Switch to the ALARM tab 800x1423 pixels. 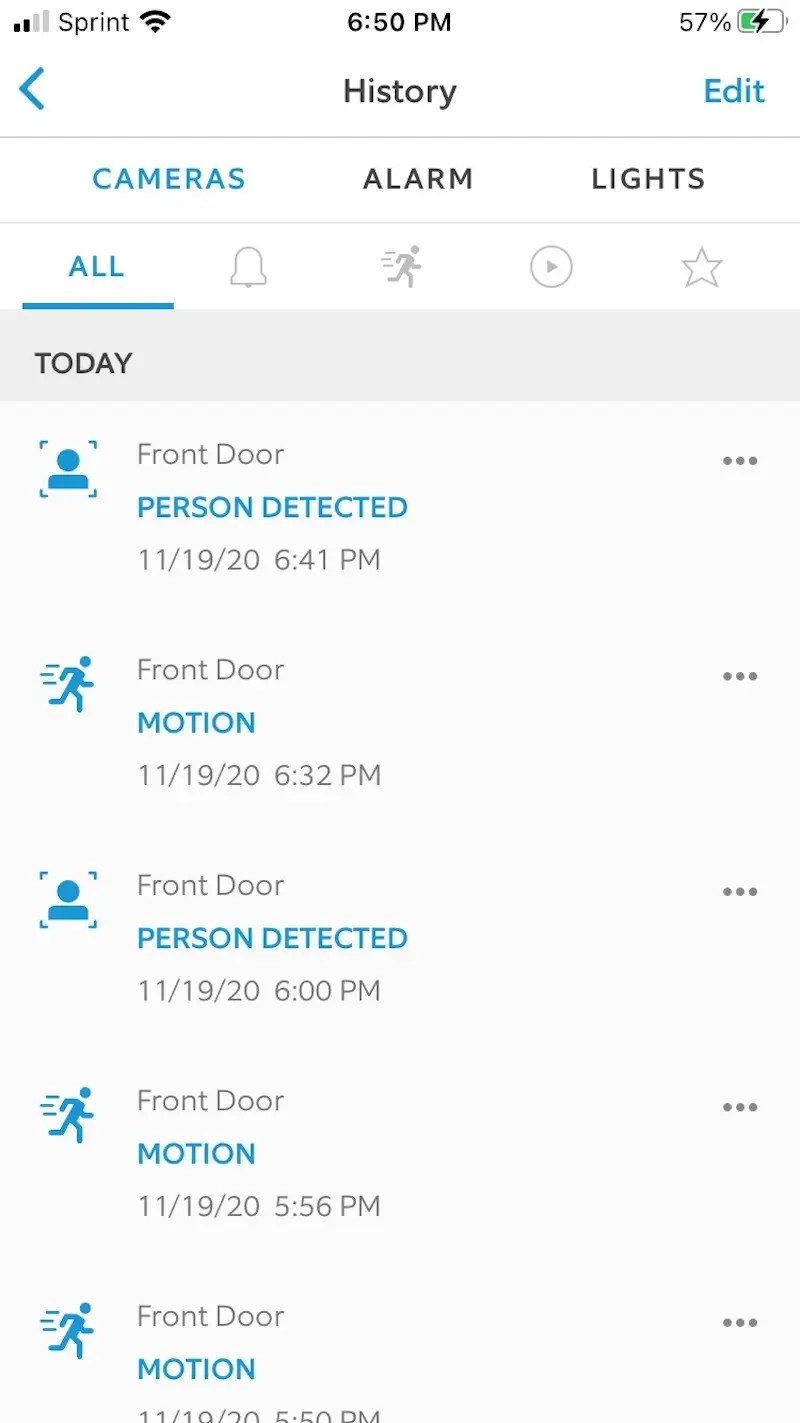[x=418, y=179]
